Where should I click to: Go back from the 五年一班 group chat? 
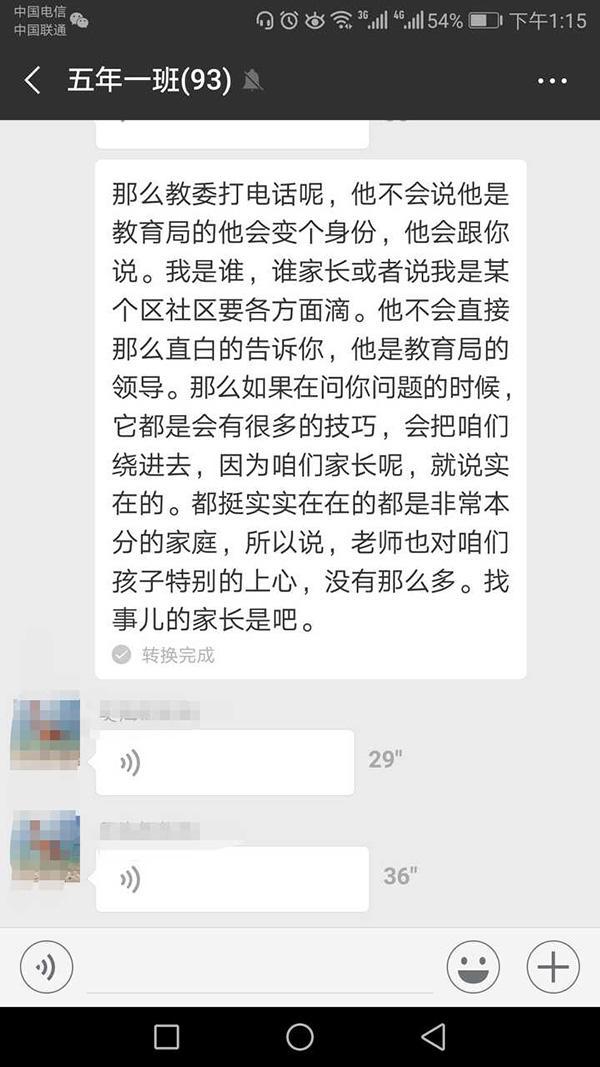point(33,81)
